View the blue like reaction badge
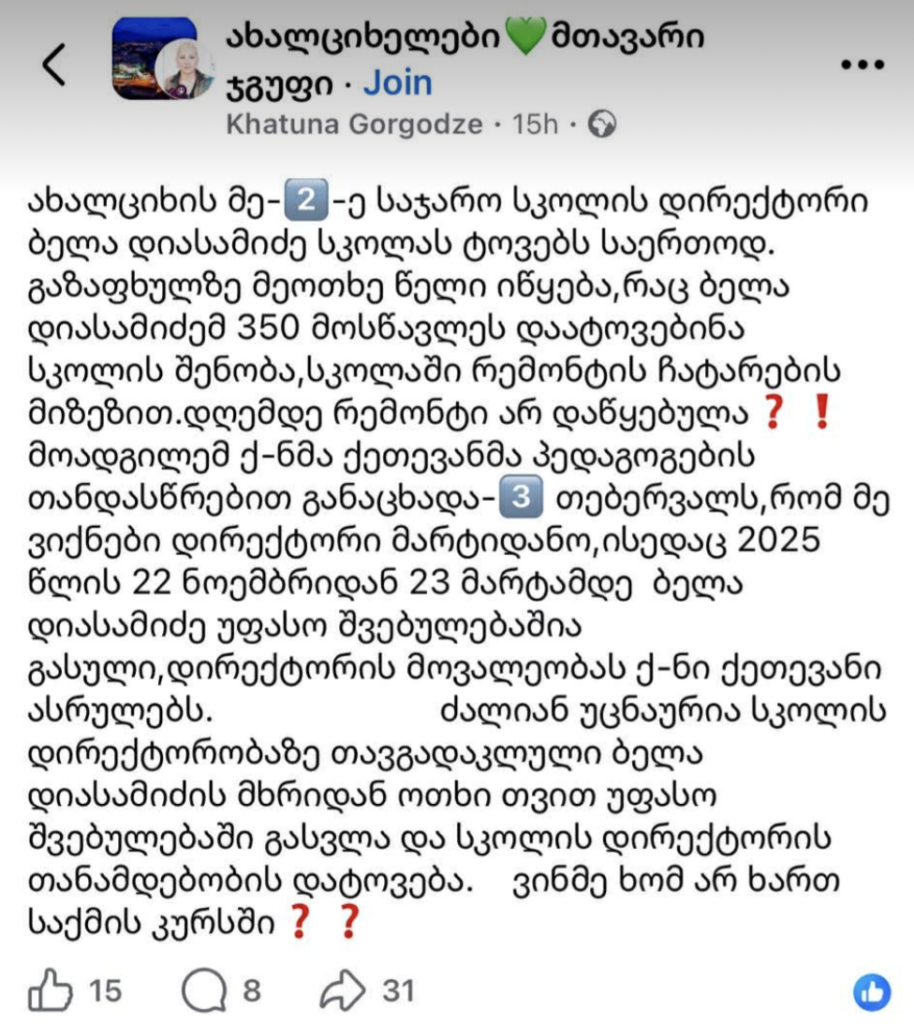 coord(871,992)
